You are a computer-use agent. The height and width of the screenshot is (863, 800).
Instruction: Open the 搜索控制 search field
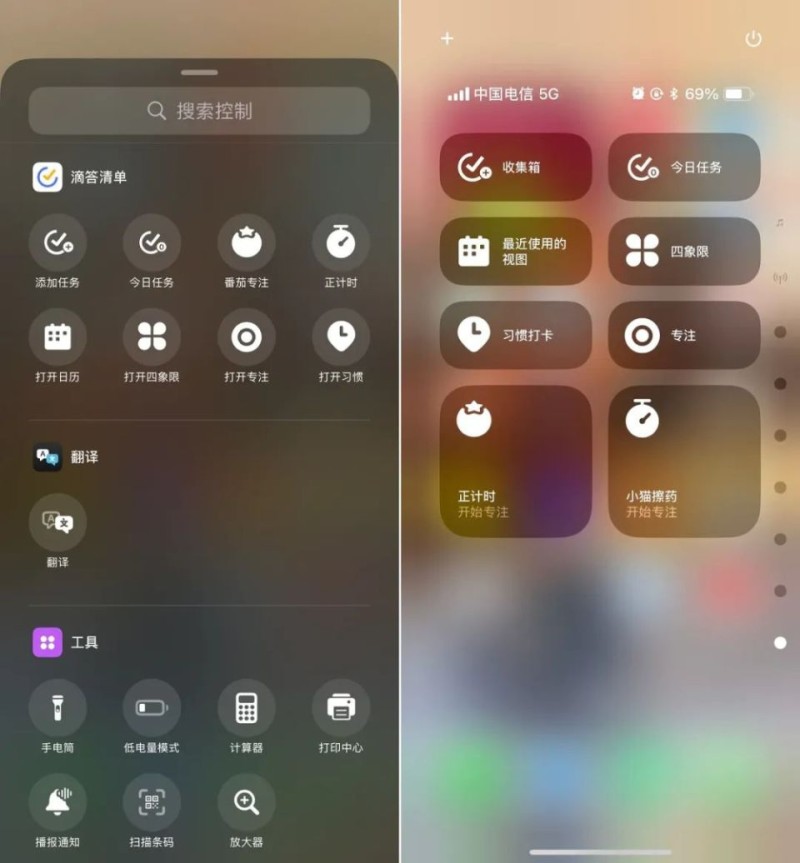pyautogui.click(x=199, y=111)
